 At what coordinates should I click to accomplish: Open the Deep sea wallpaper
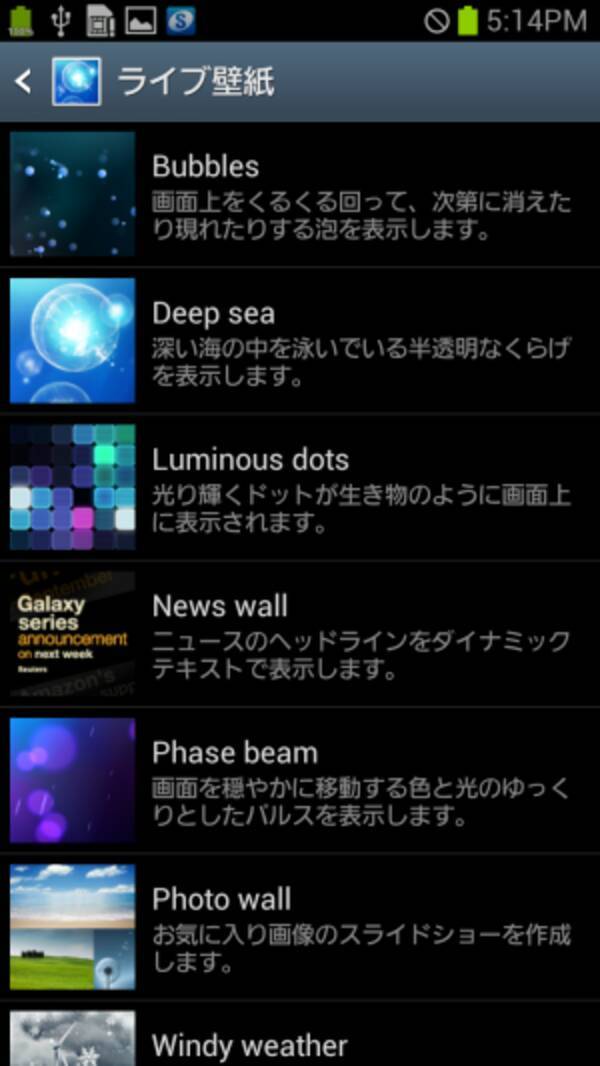[300, 341]
